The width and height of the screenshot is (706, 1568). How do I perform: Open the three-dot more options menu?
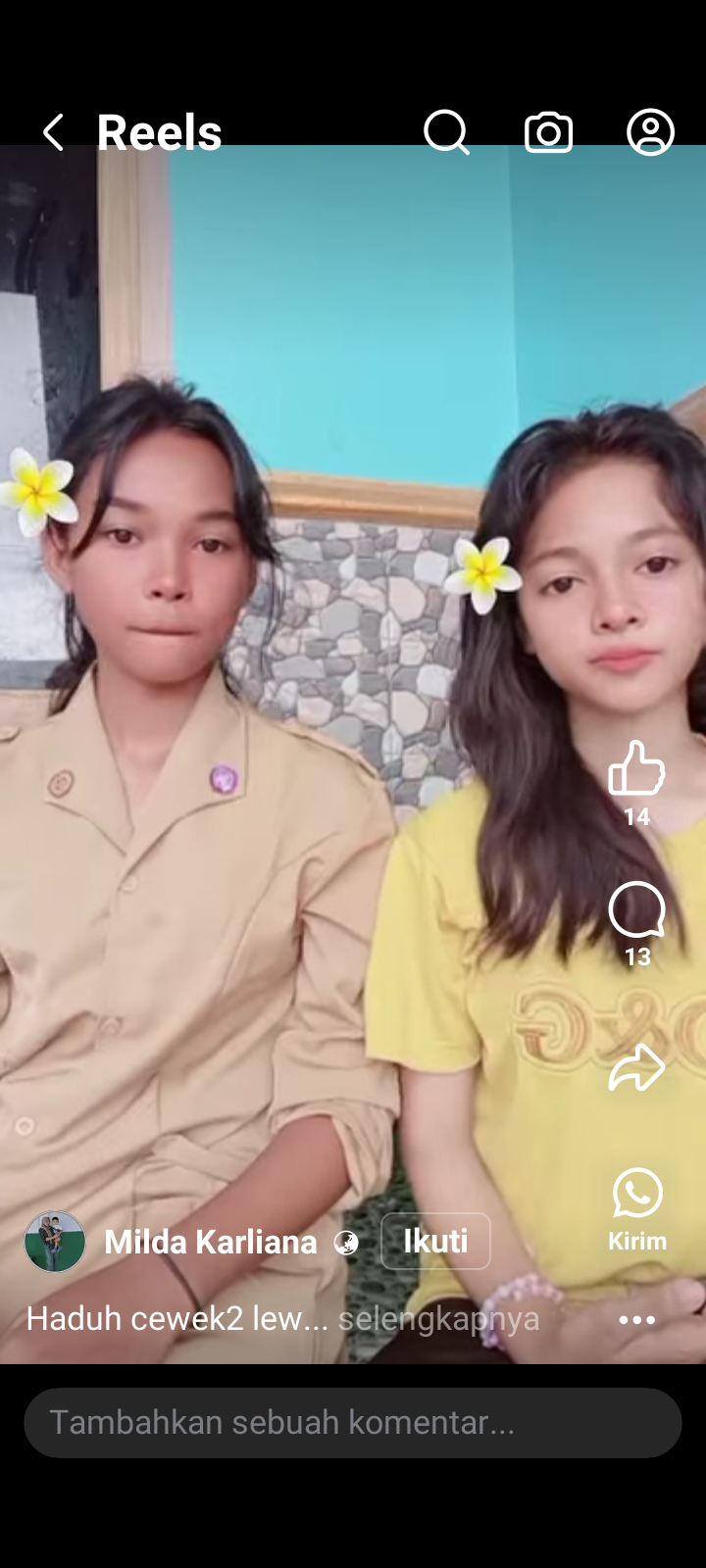point(636,1320)
